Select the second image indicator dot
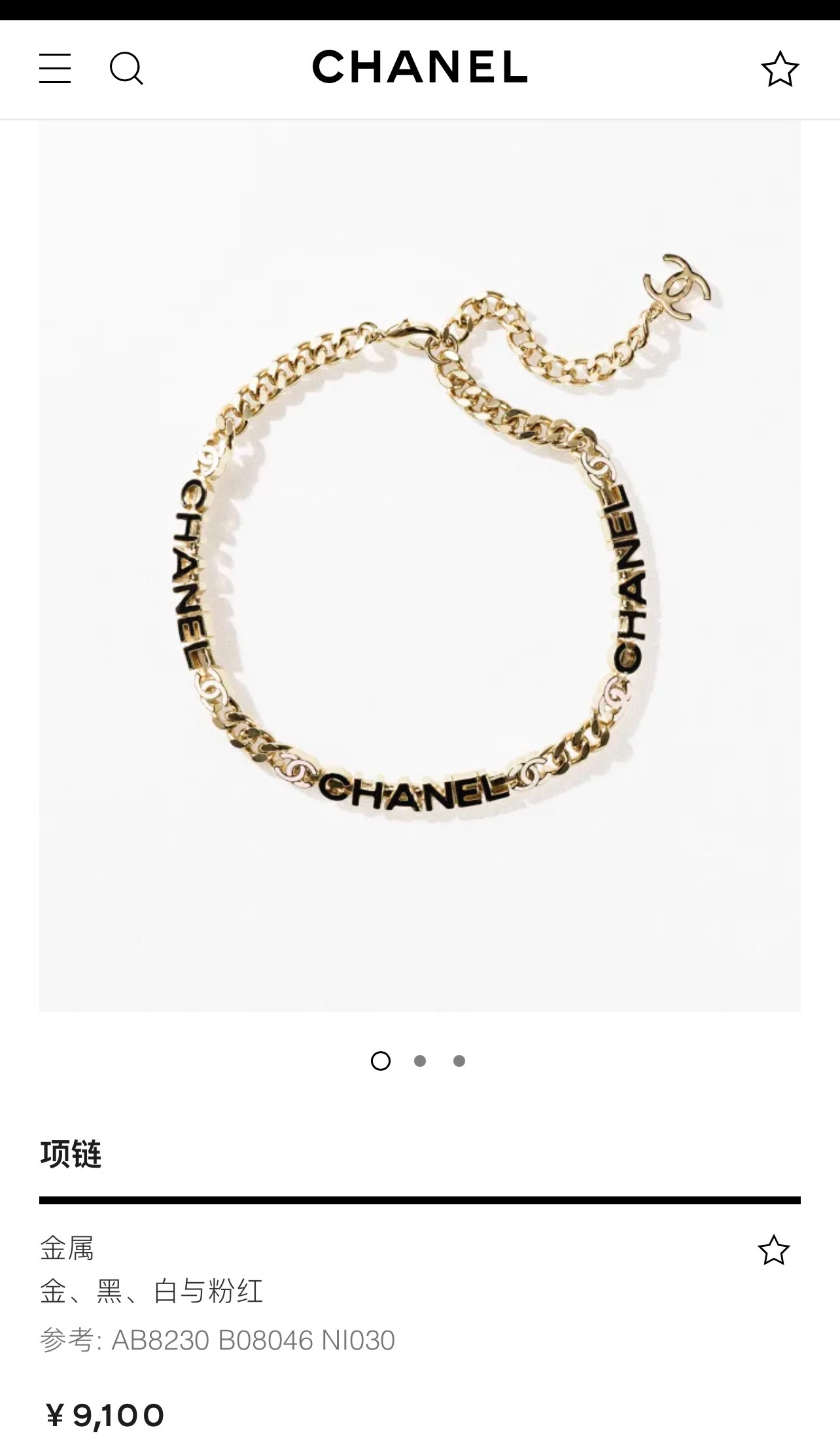 420,1061
